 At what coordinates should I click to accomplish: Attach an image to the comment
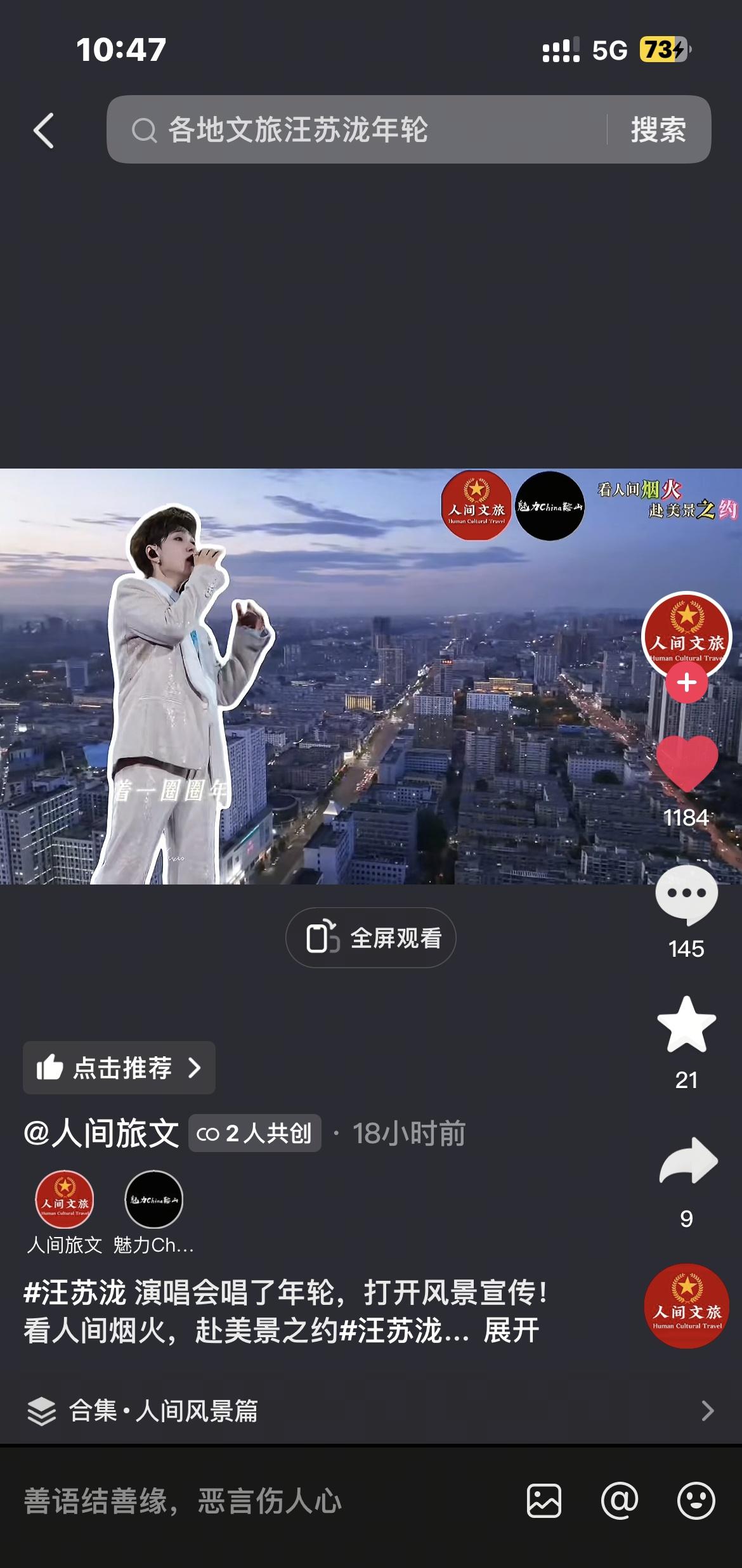coord(544,1501)
